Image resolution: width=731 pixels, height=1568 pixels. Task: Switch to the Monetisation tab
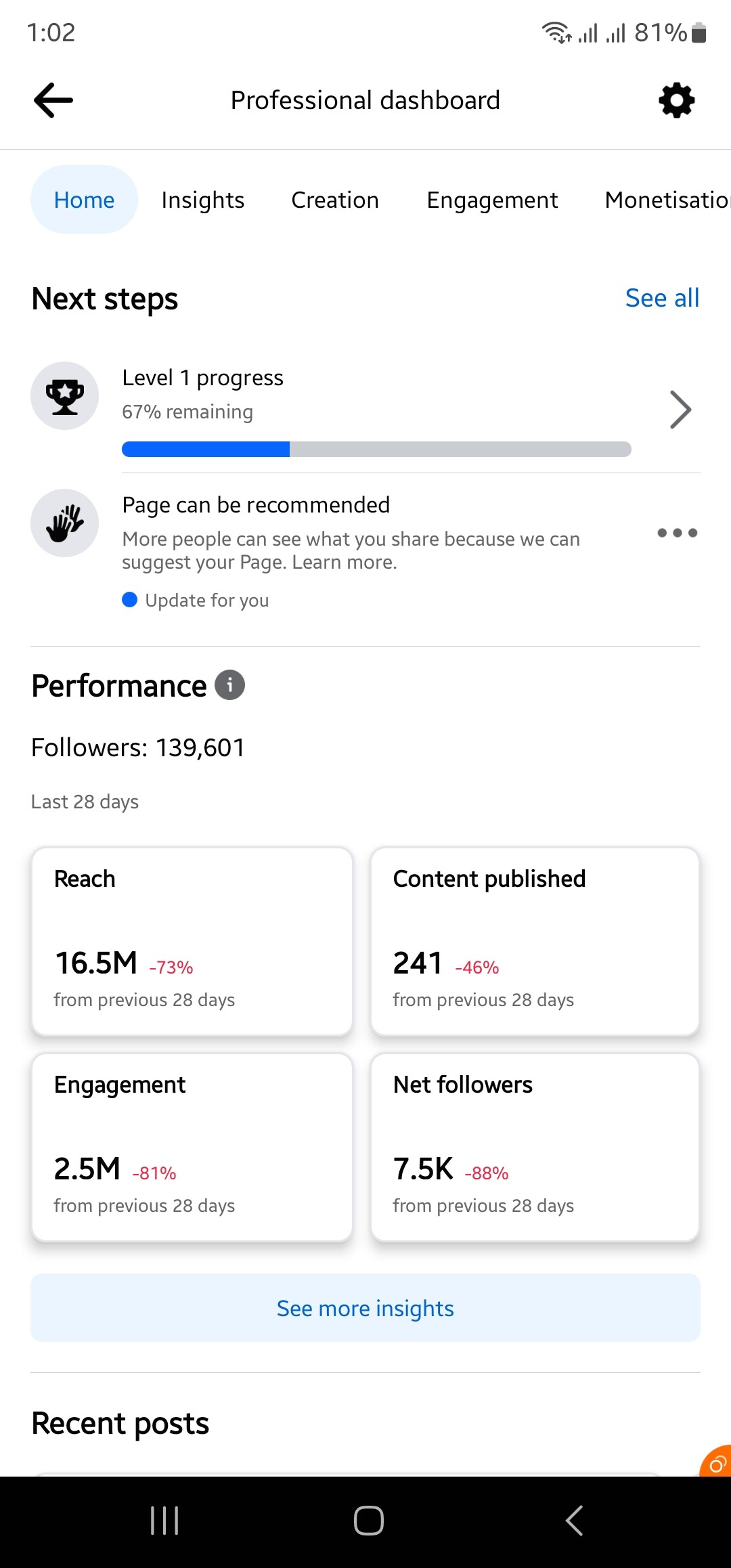pyautogui.click(x=667, y=200)
